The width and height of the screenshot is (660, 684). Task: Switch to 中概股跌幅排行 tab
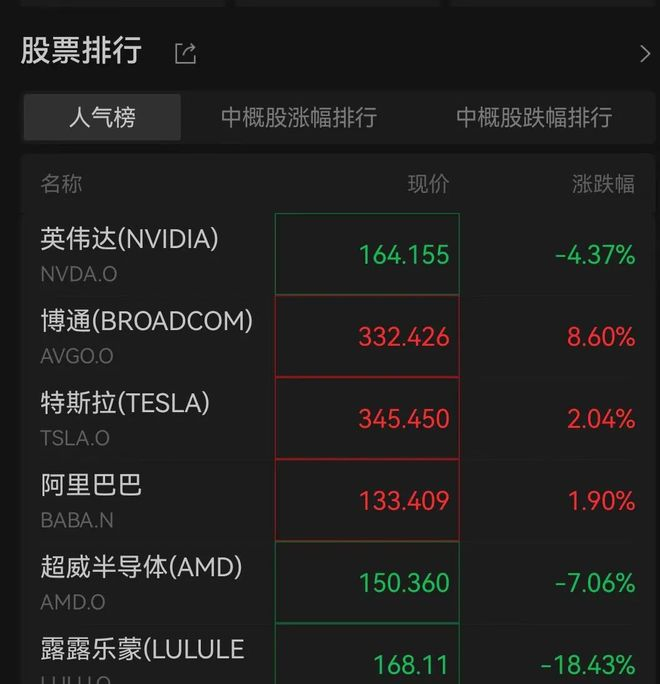pyautogui.click(x=534, y=117)
